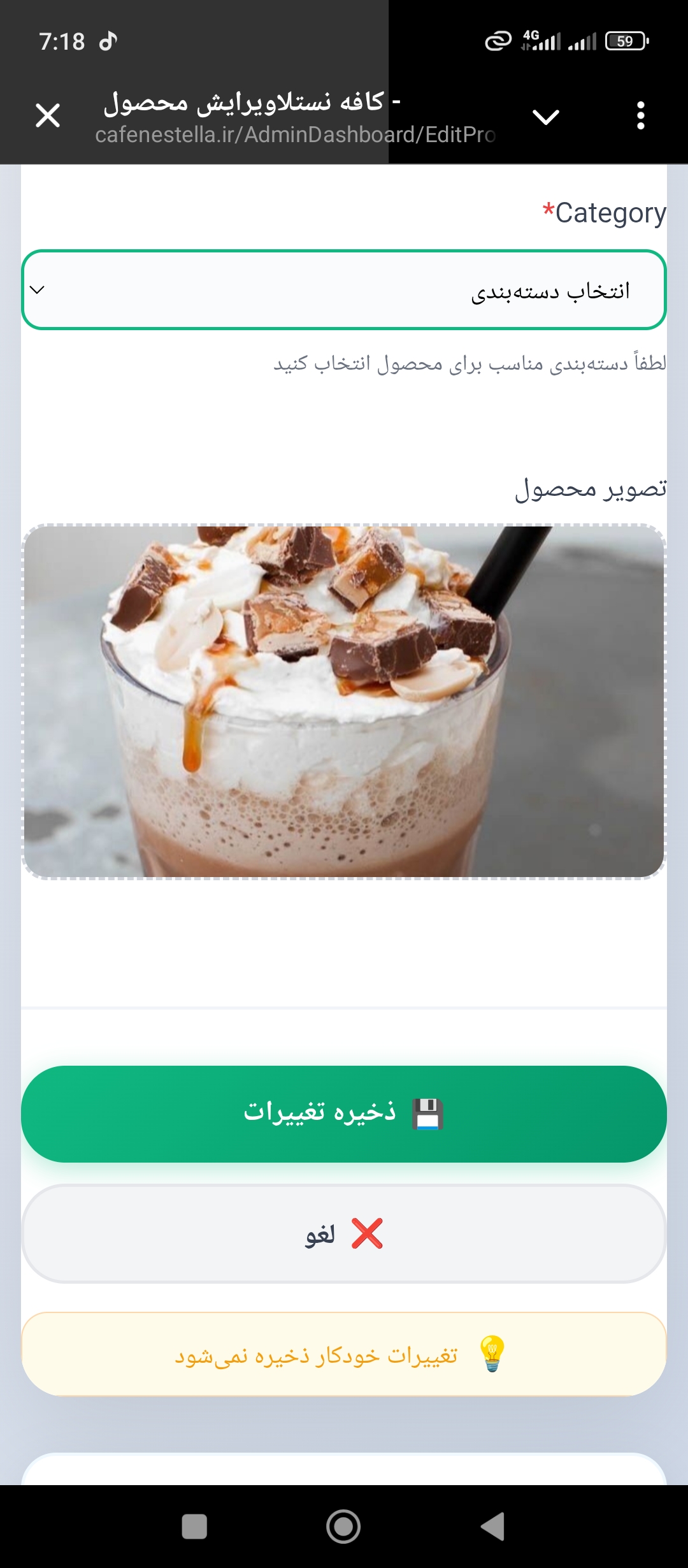The height and width of the screenshot is (1568, 688).
Task: Open the انتخاب دسته‌بندی category dropdown
Action: 344,290
